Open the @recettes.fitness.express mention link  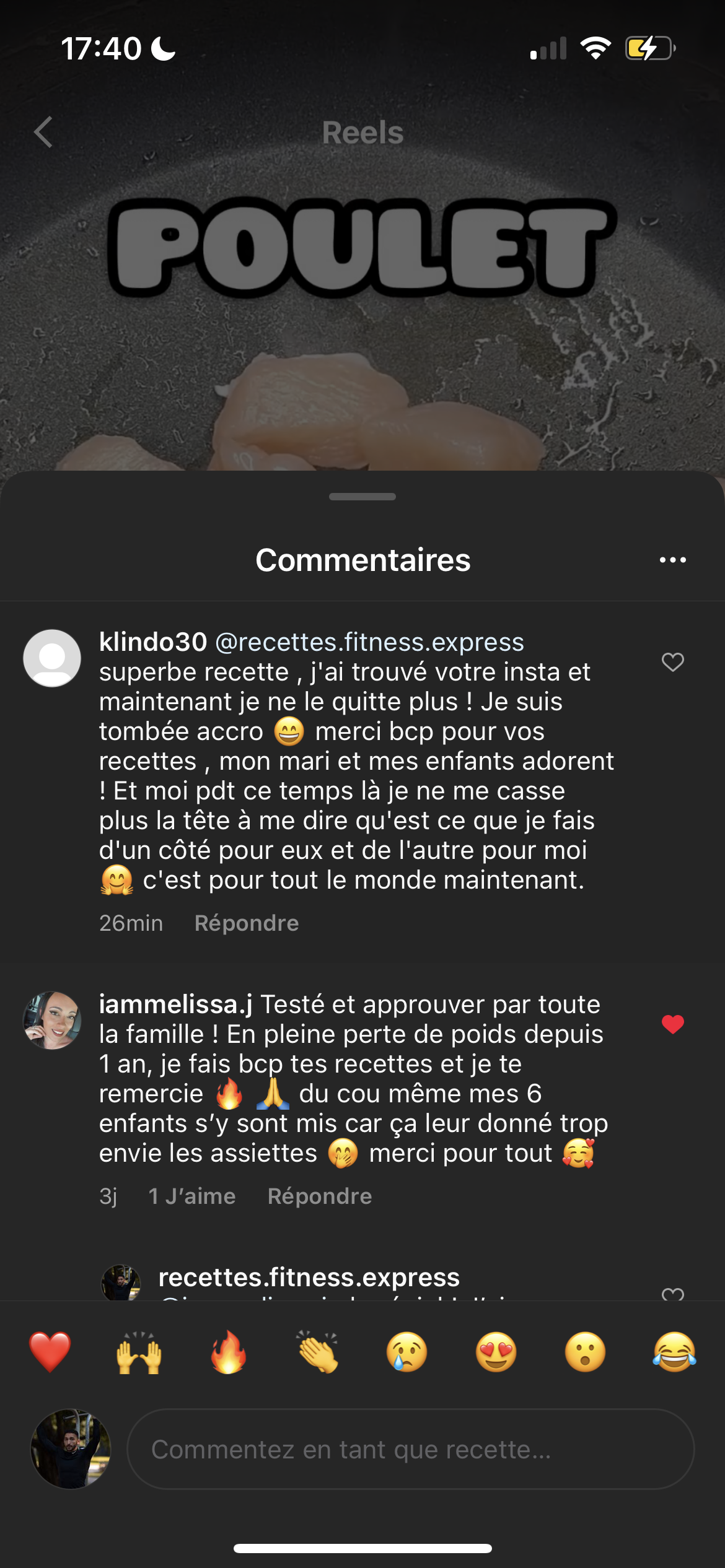[369, 642]
